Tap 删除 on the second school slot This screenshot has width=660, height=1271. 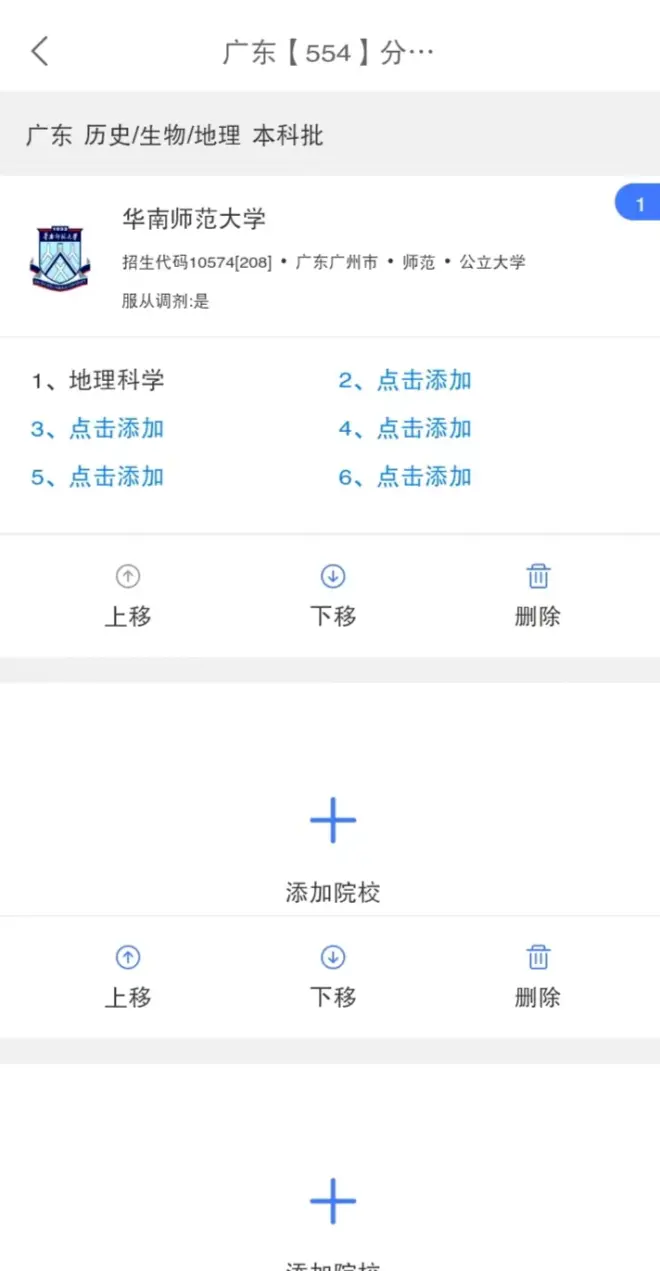(538, 977)
